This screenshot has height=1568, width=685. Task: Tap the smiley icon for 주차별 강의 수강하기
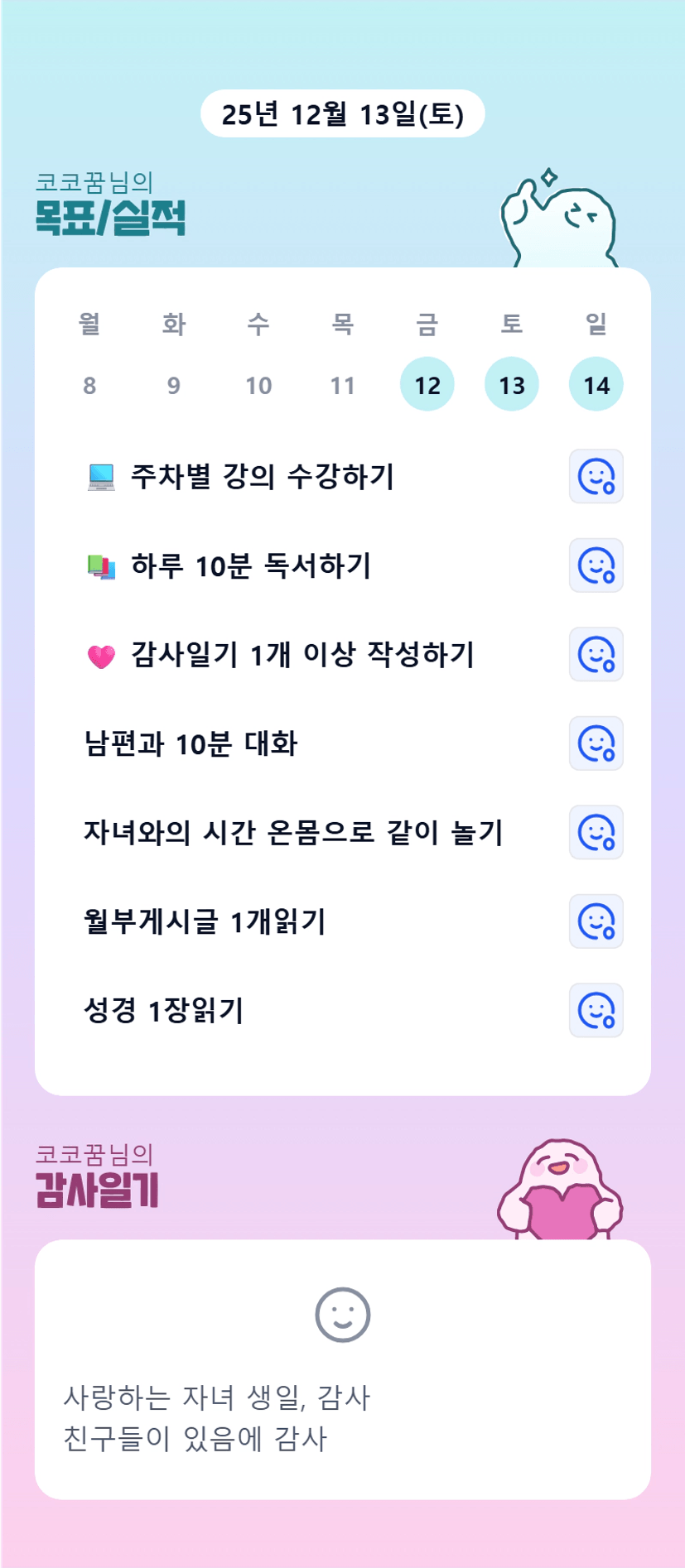pyautogui.click(x=596, y=477)
